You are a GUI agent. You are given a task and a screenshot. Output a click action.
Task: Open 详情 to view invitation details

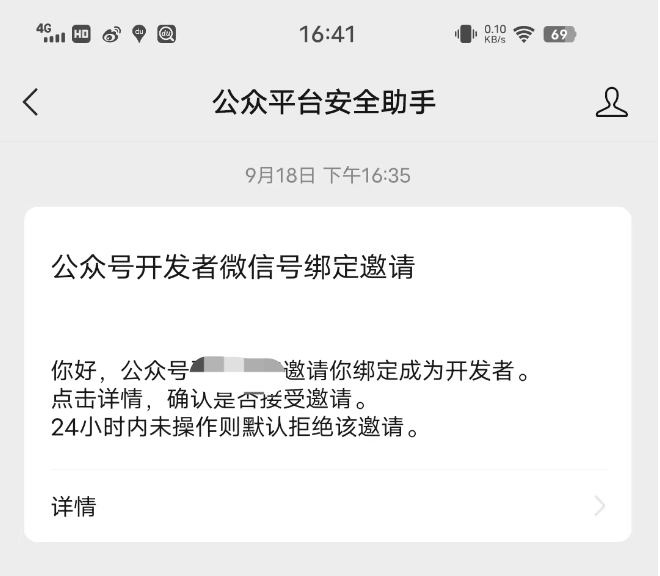click(x=327, y=506)
